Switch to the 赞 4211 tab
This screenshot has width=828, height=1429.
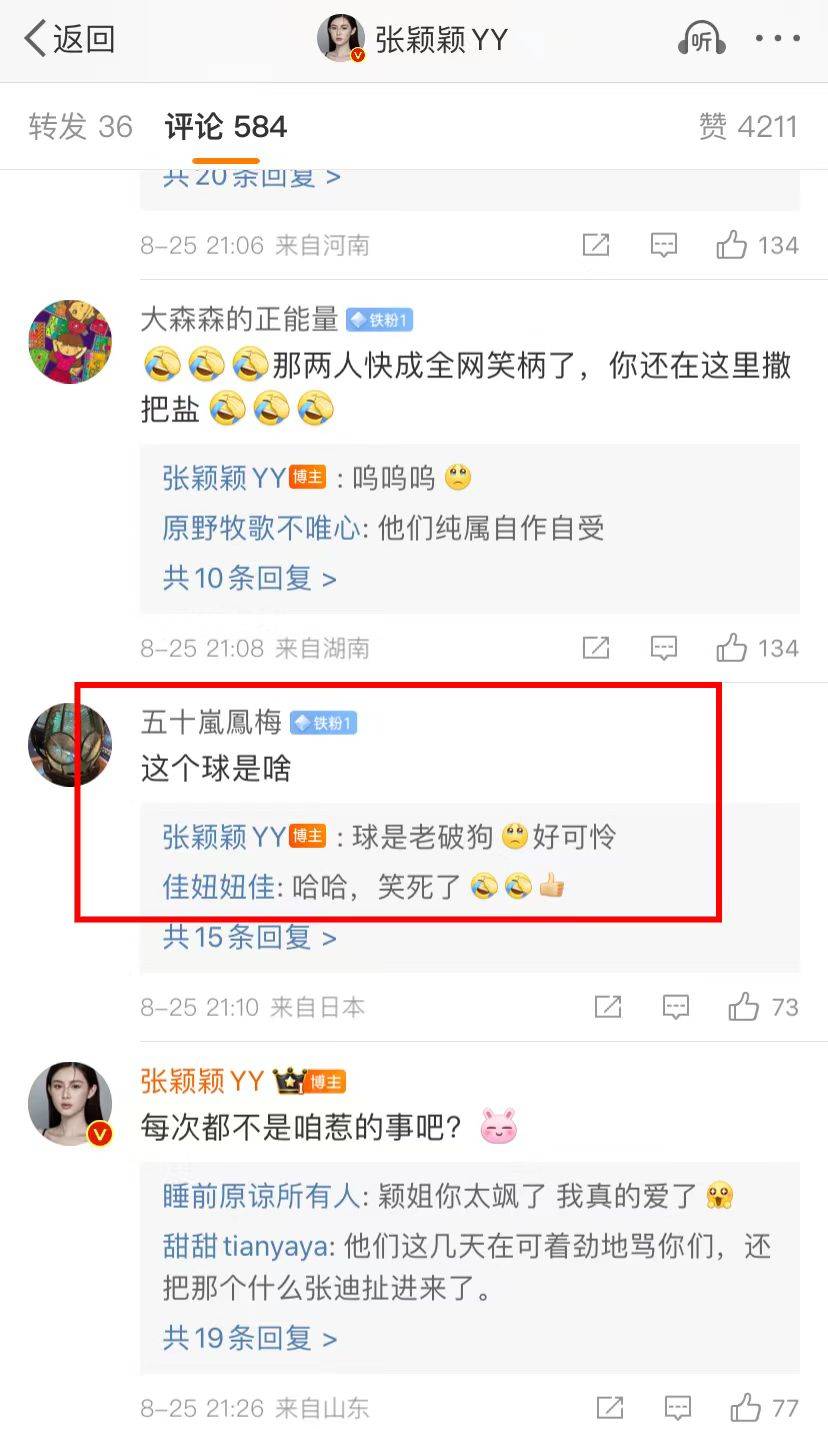point(748,127)
